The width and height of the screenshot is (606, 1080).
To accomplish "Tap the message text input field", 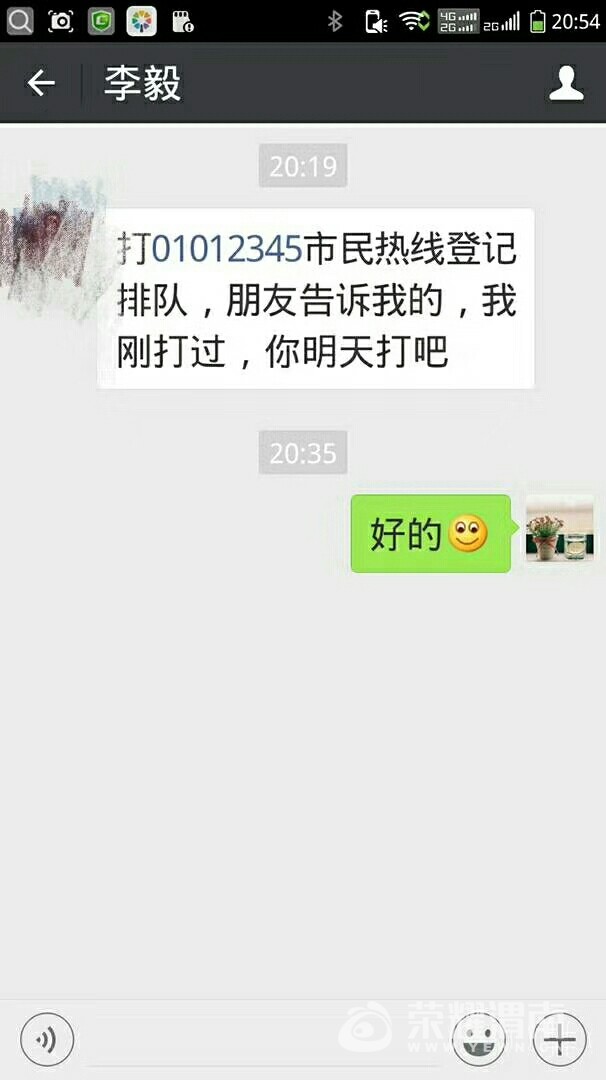I will click(x=262, y=1040).
